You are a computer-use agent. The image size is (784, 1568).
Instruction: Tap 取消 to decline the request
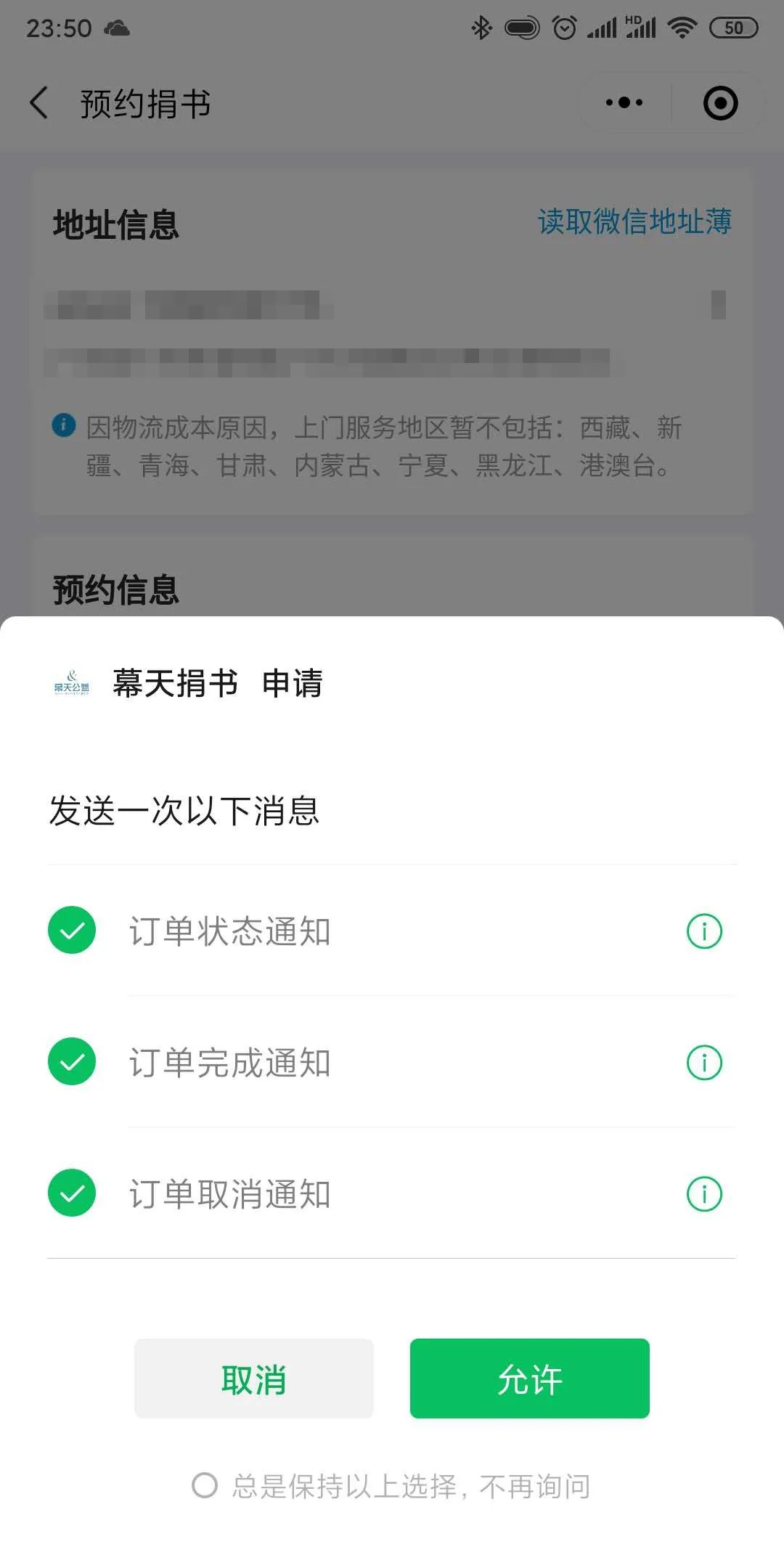click(253, 1378)
